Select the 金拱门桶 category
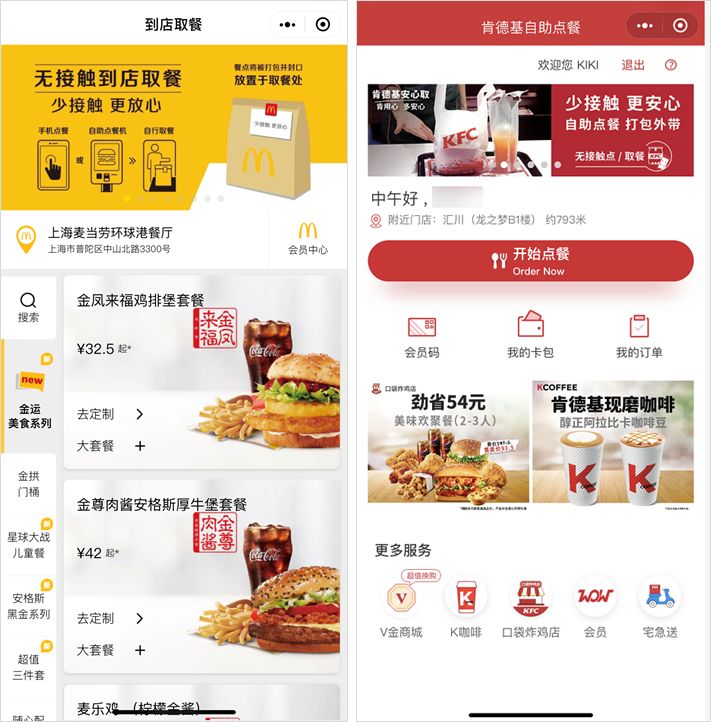The width and height of the screenshot is (711, 722). (x=28, y=484)
